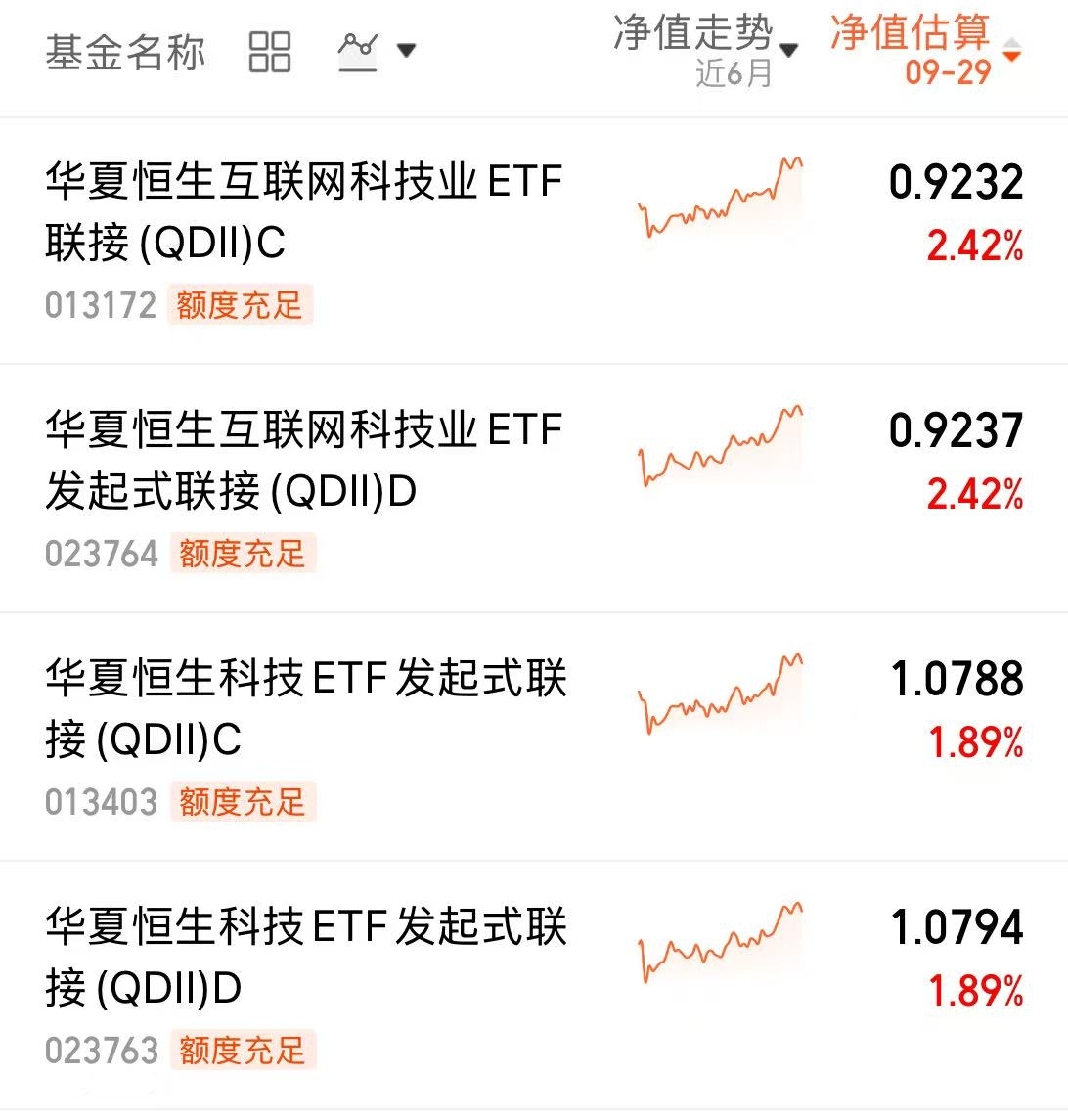Image resolution: width=1068 pixels, height=1120 pixels.
Task: Open fund 023764 华夏恒生互联网科技业ETF发起式联接(QDII)D
Action: (x=303, y=462)
